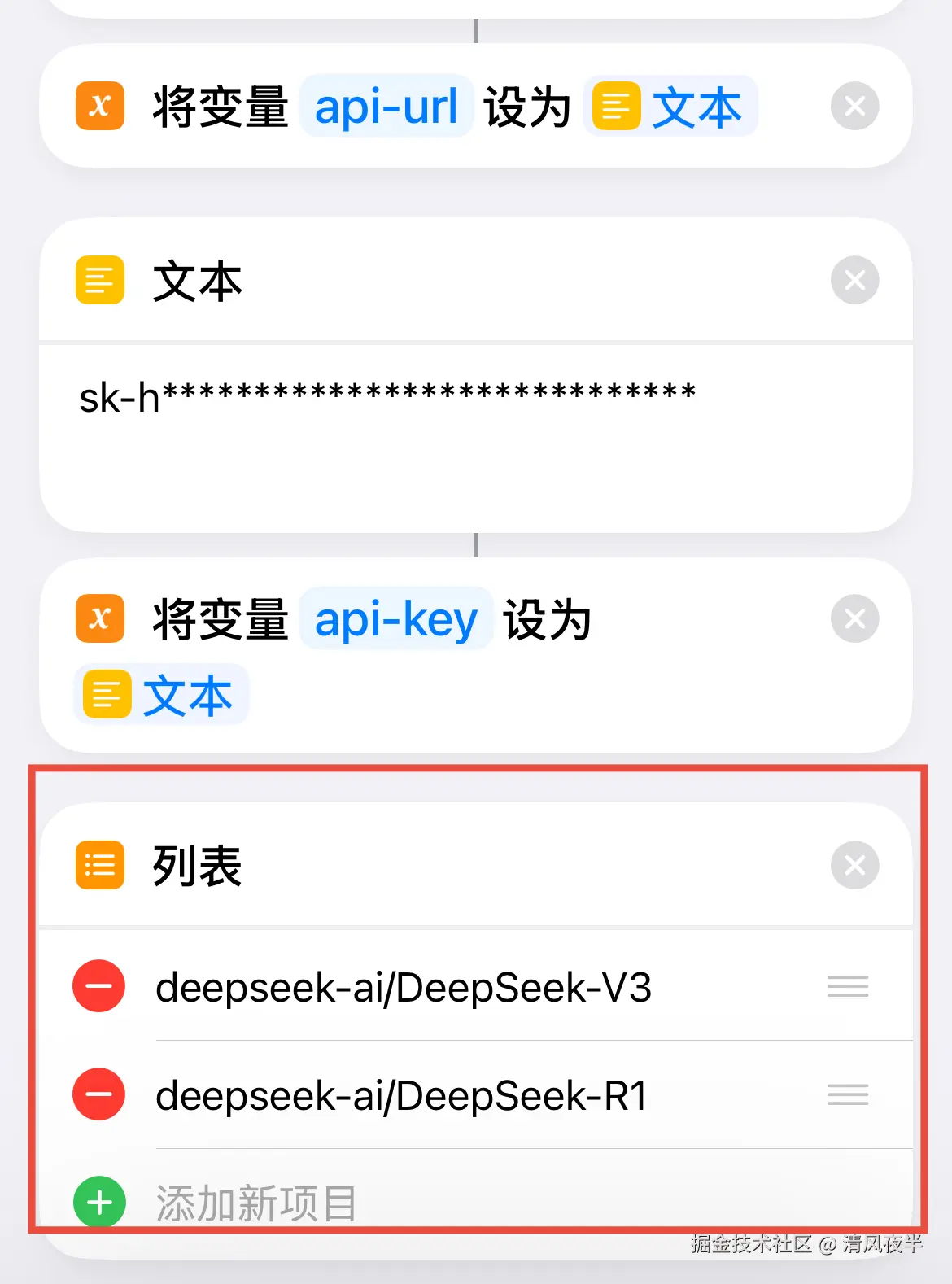Tap the api-key variable name token
Viewport: 952px width, 1284px height.
[396, 619]
